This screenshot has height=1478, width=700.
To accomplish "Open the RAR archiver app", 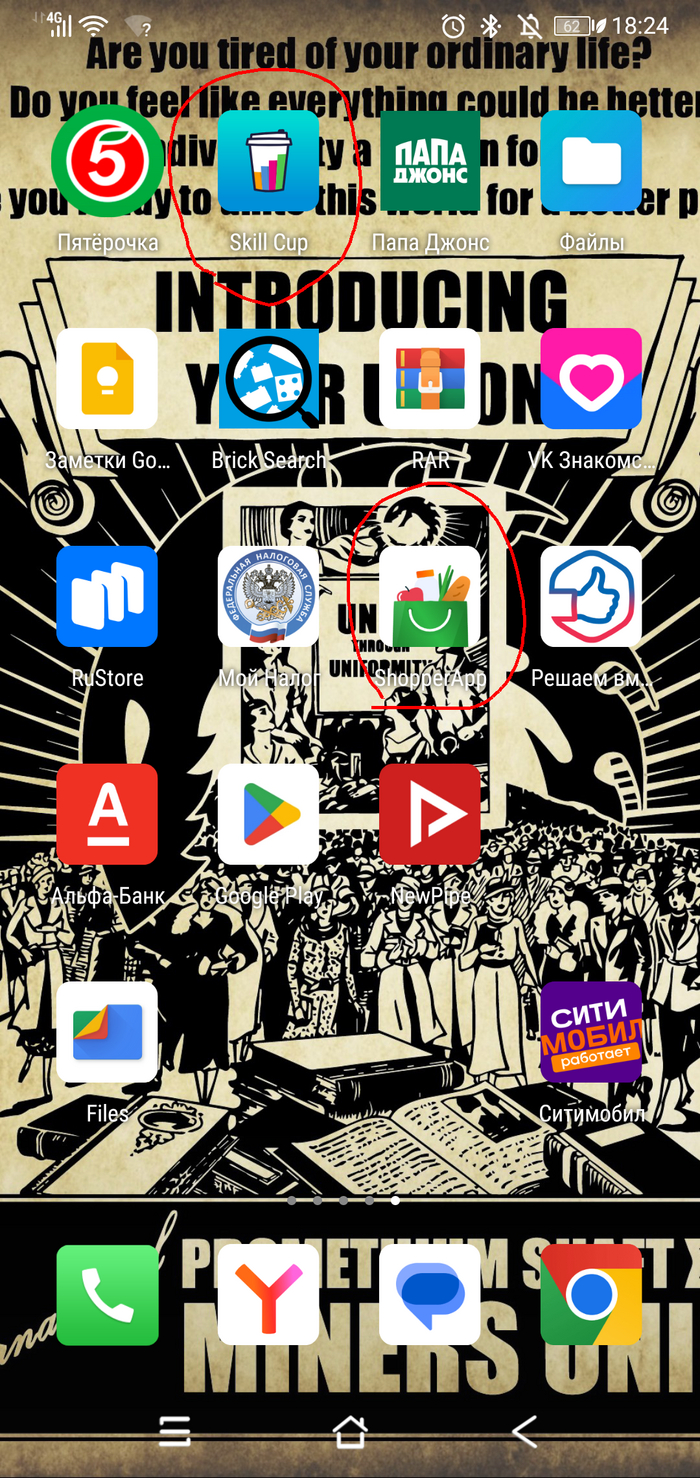I will tap(430, 378).
